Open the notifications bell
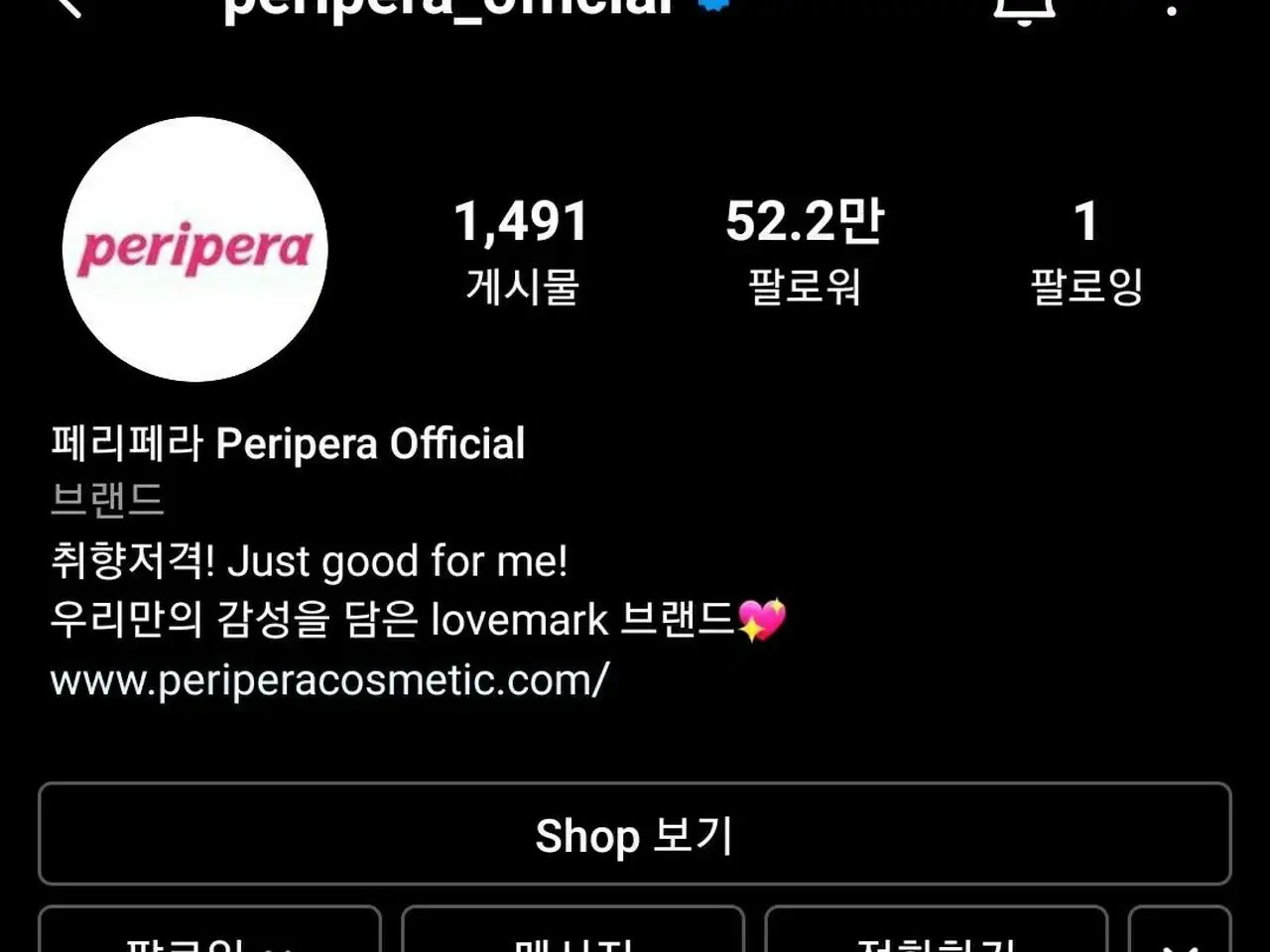Image resolution: width=1270 pixels, height=952 pixels. [1025, 8]
